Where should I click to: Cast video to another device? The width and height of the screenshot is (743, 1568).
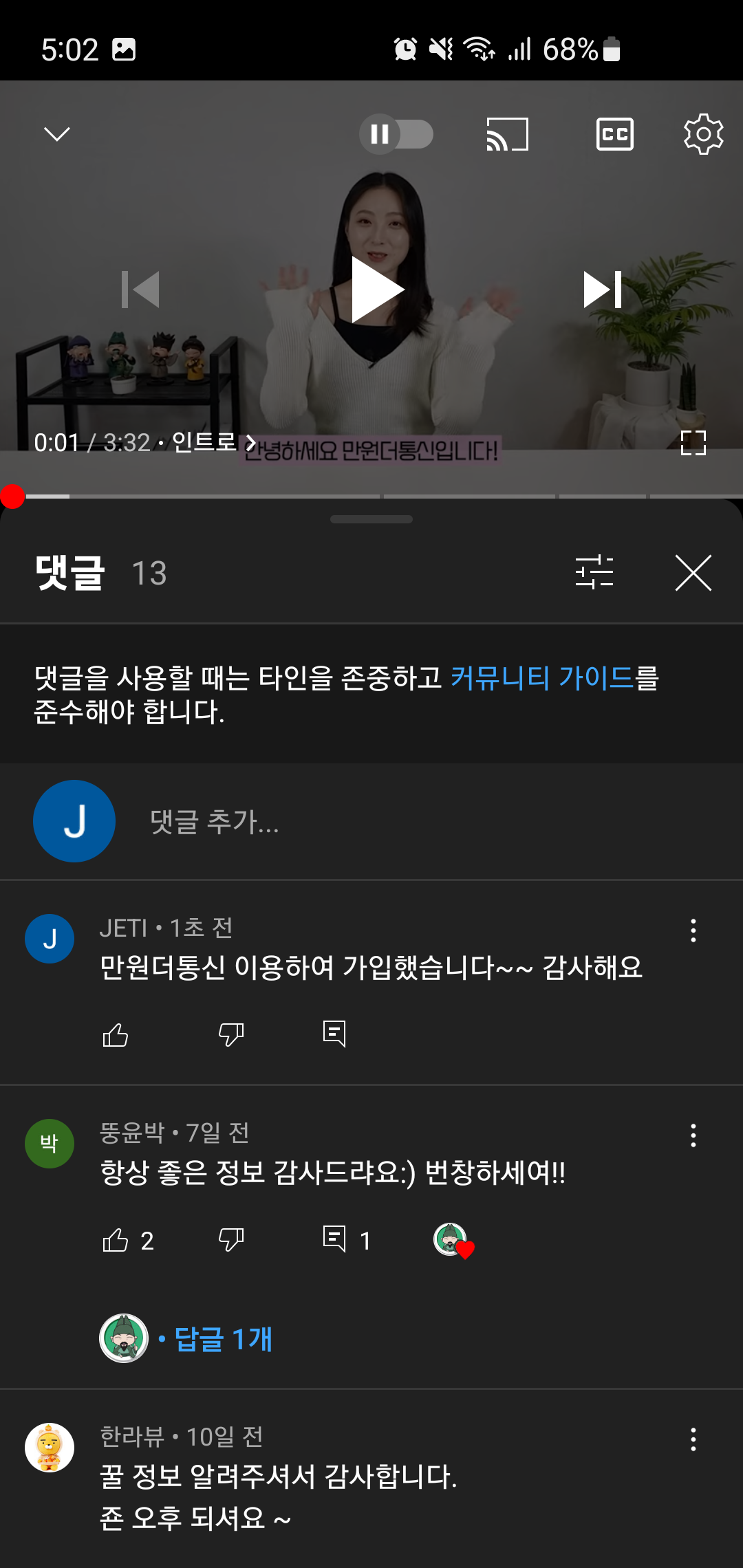pyautogui.click(x=508, y=134)
